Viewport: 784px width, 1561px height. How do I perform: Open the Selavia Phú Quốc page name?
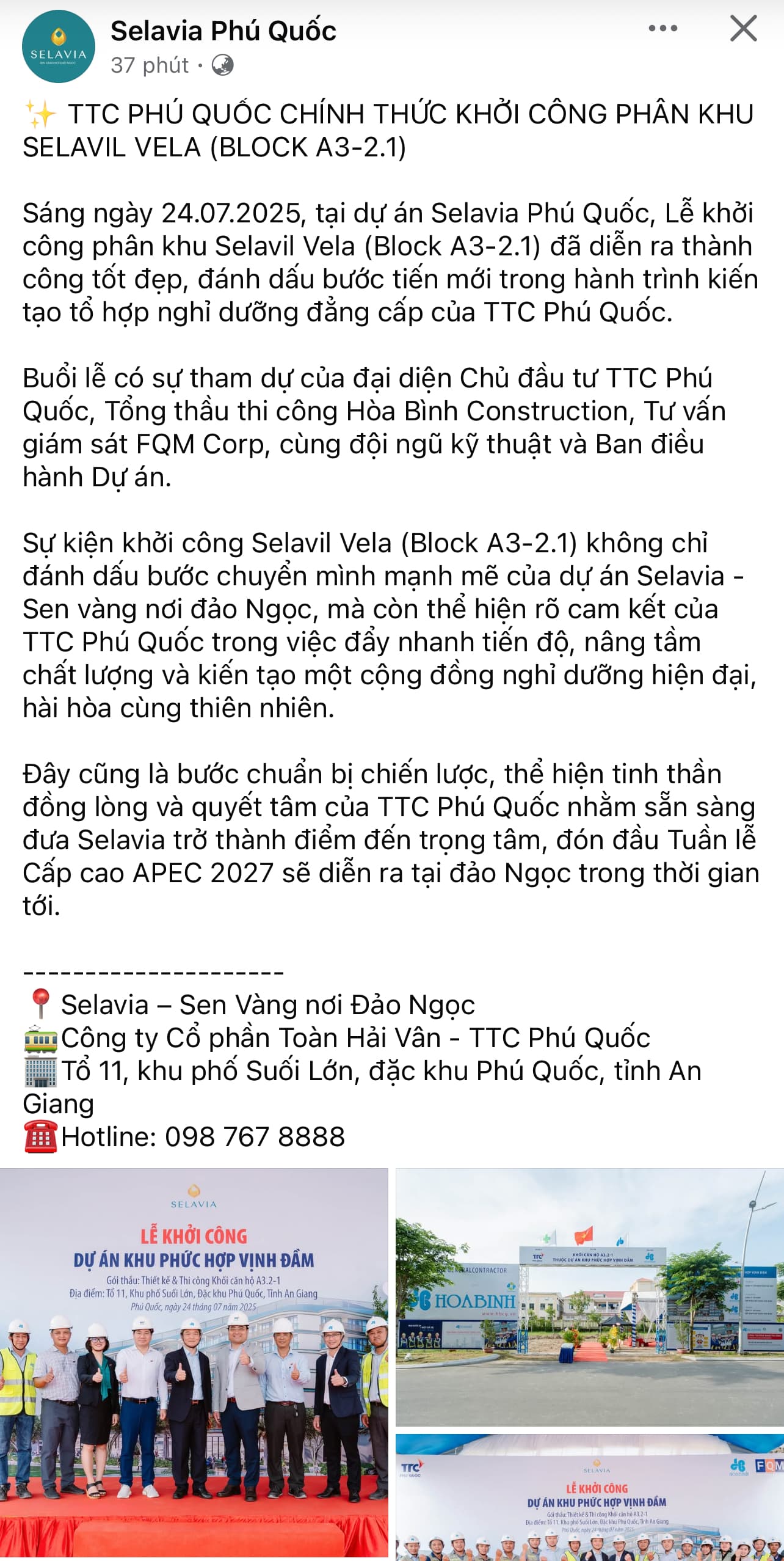click(223, 31)
